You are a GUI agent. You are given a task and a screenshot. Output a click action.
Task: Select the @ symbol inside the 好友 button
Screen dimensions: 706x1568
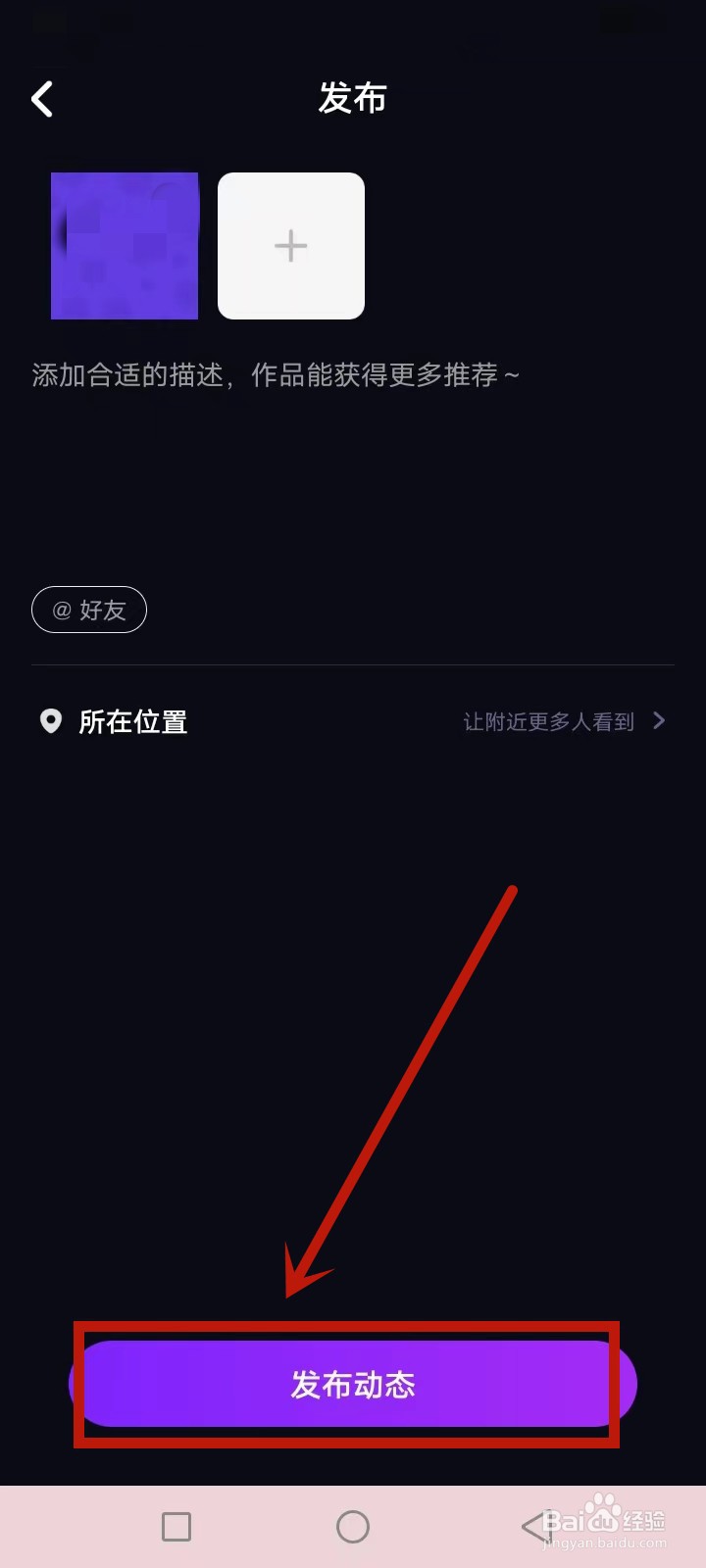pyautogui.click(x=61, y=610)
